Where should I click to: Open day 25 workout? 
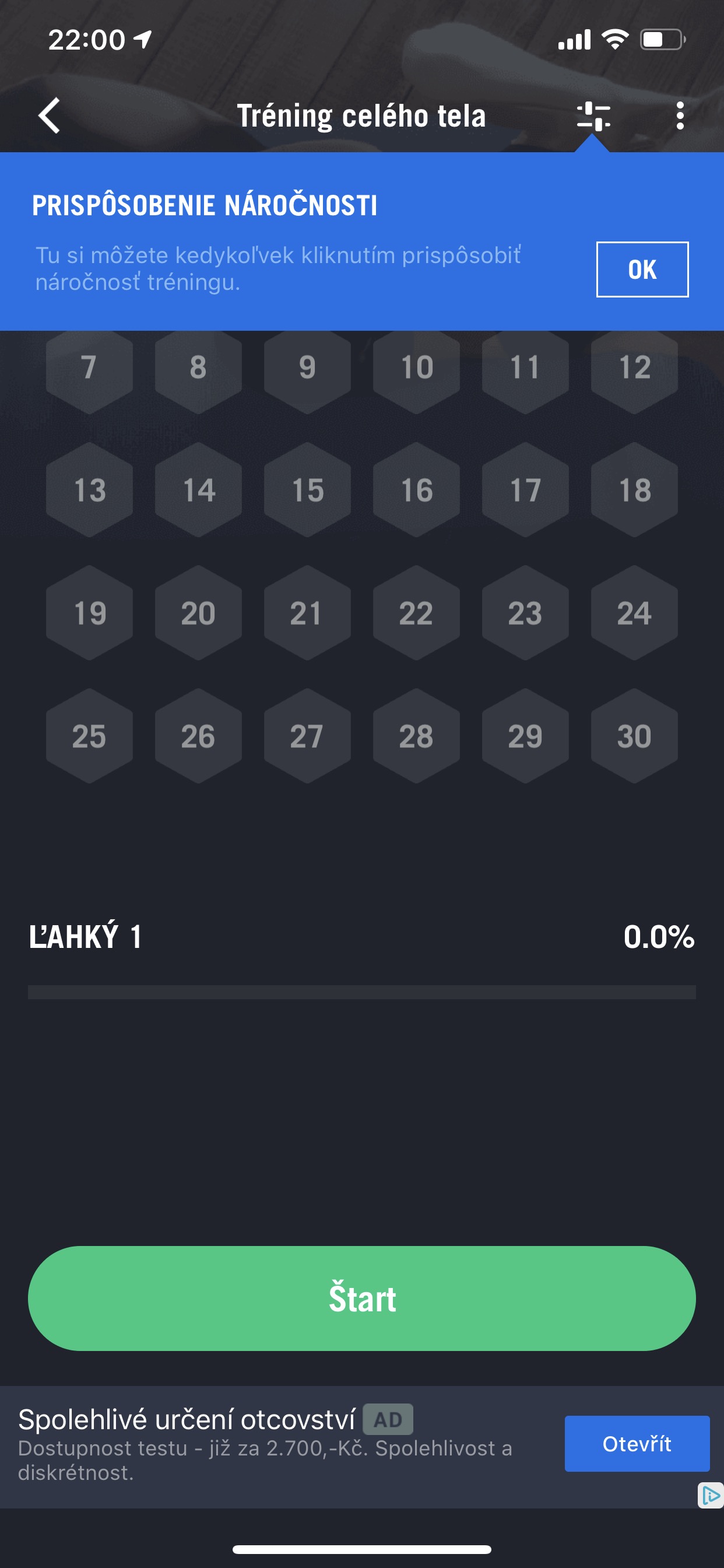tap(89, 736)
